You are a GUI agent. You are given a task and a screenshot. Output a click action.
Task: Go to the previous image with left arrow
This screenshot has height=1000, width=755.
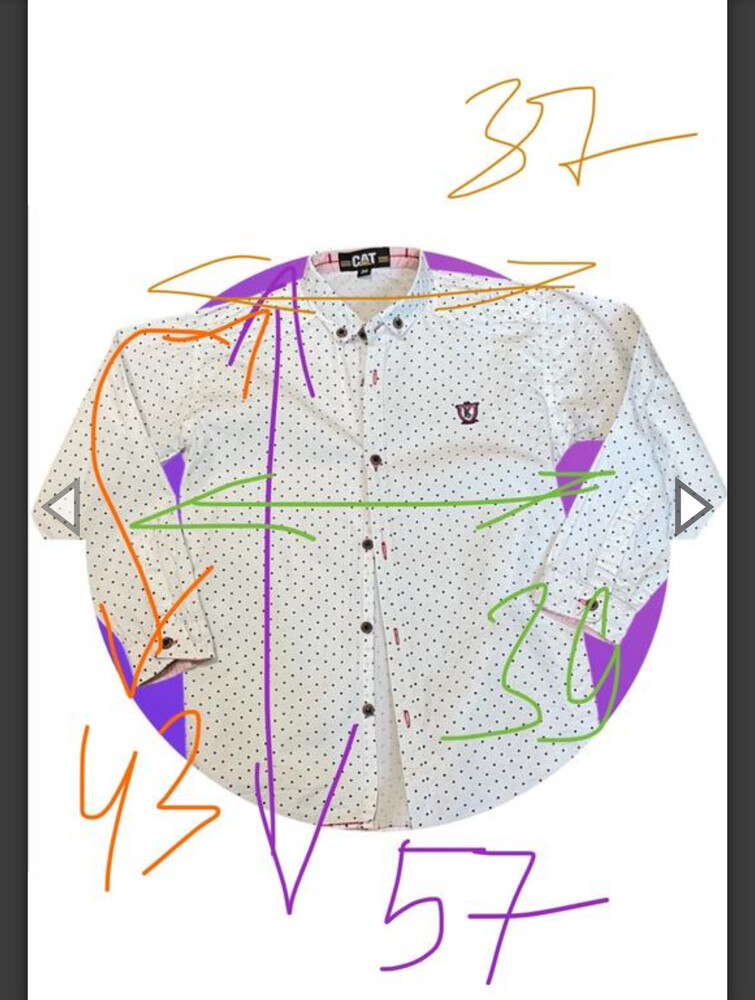(62, 508)
